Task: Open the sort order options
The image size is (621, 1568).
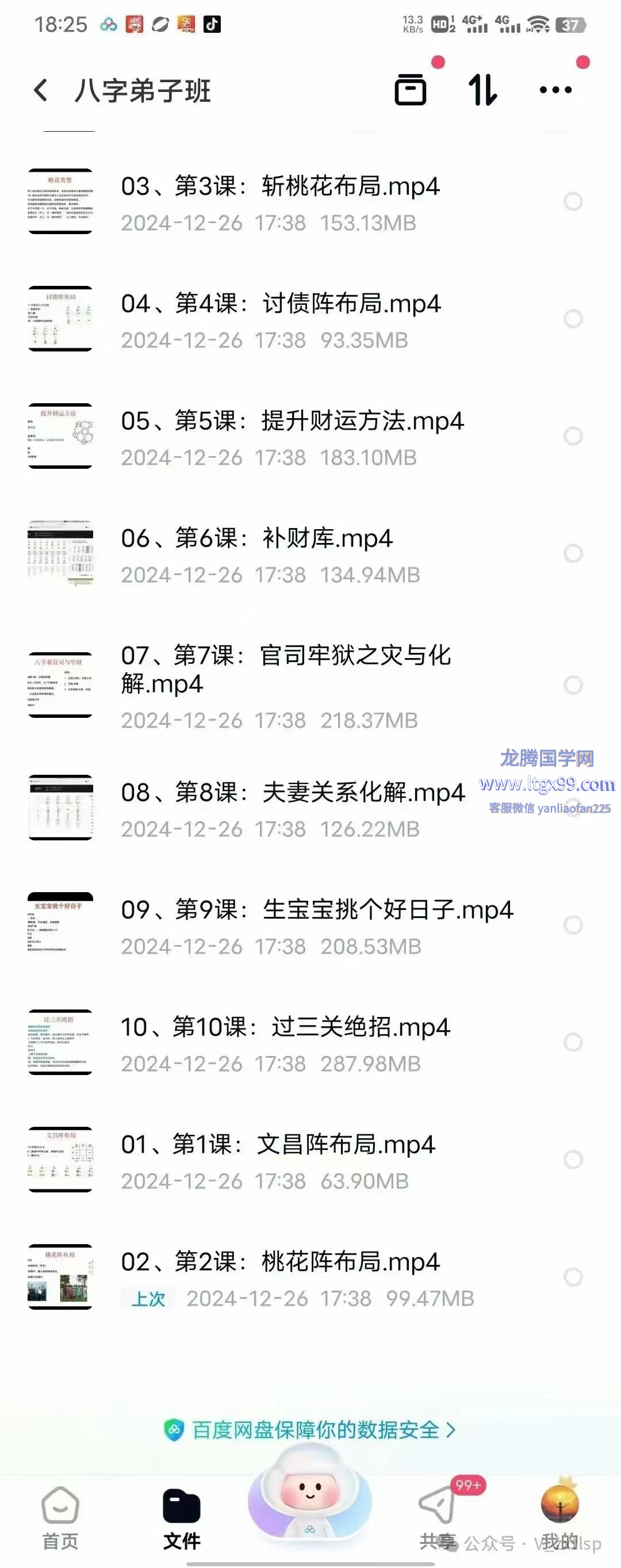Action: [483, 90]
